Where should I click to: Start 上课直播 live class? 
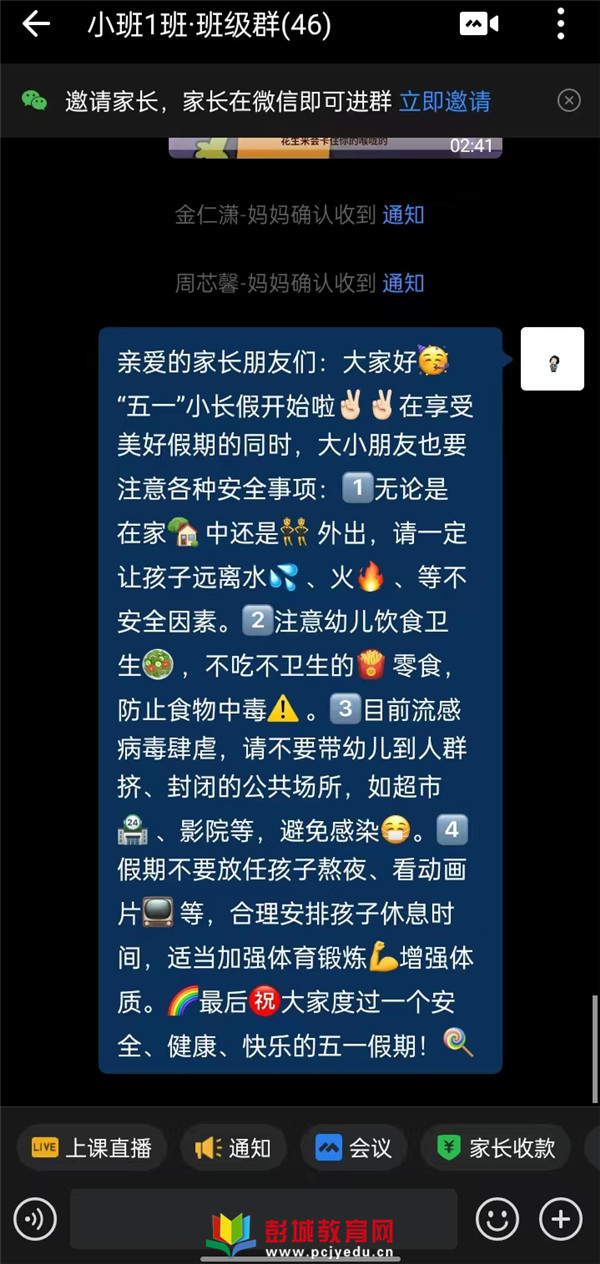91,1148
